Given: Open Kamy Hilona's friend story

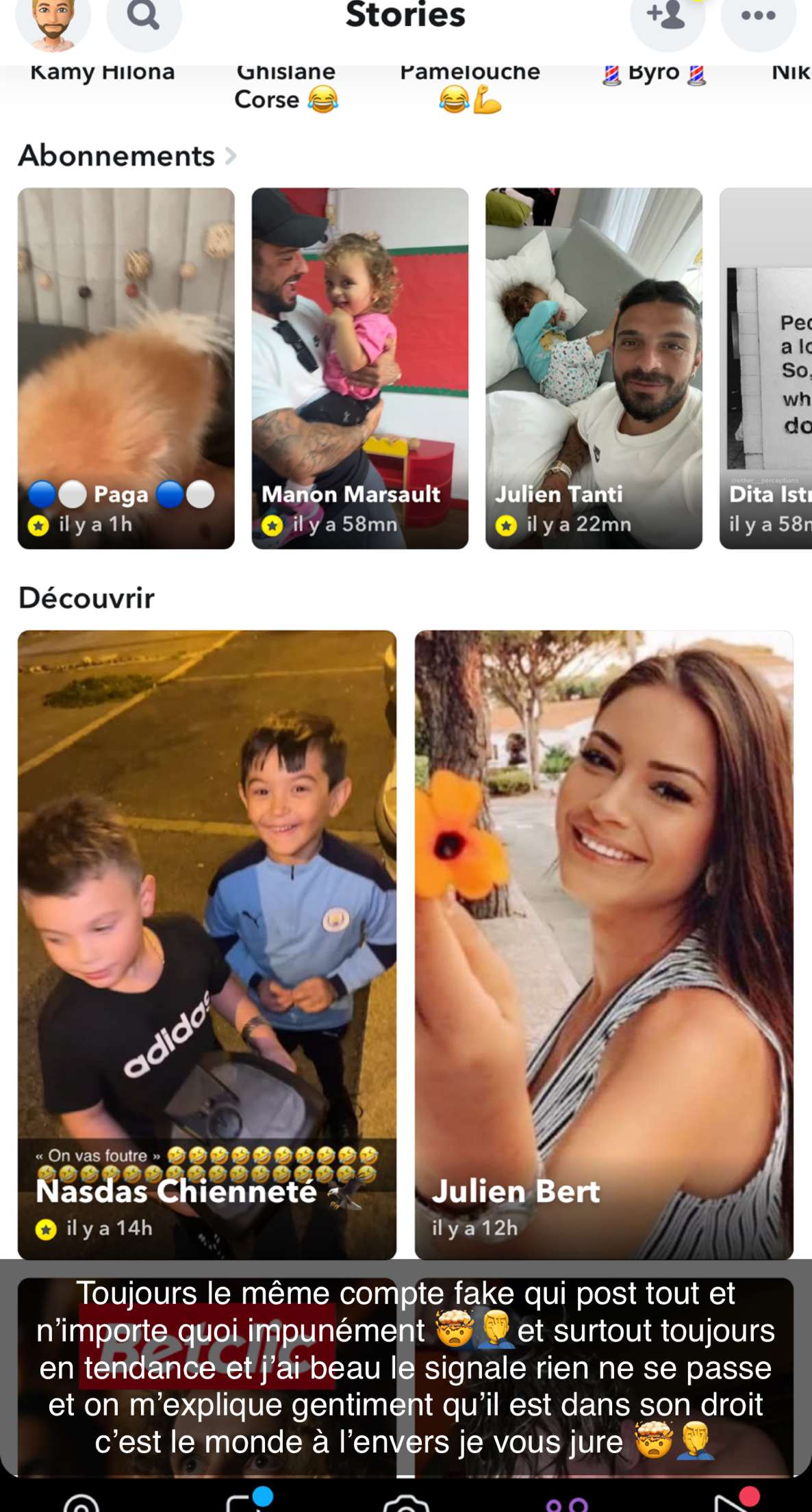Looking at the screenshot, I should pyautogui.click(x=103, y=73).
